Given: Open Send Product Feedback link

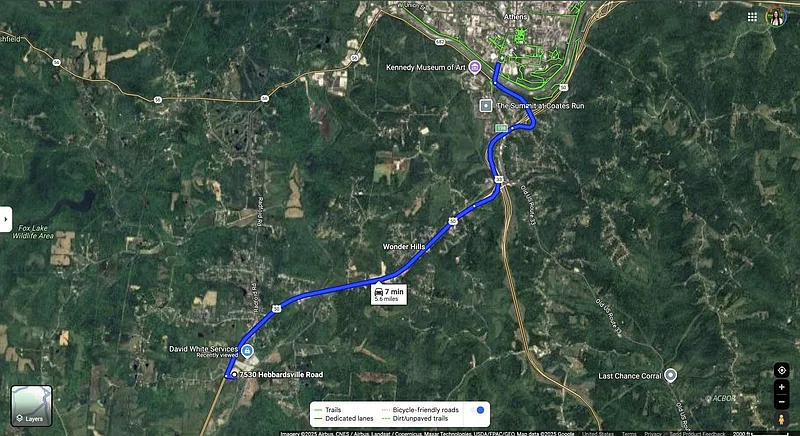Looking at the screenshot, I should point(697,433).
